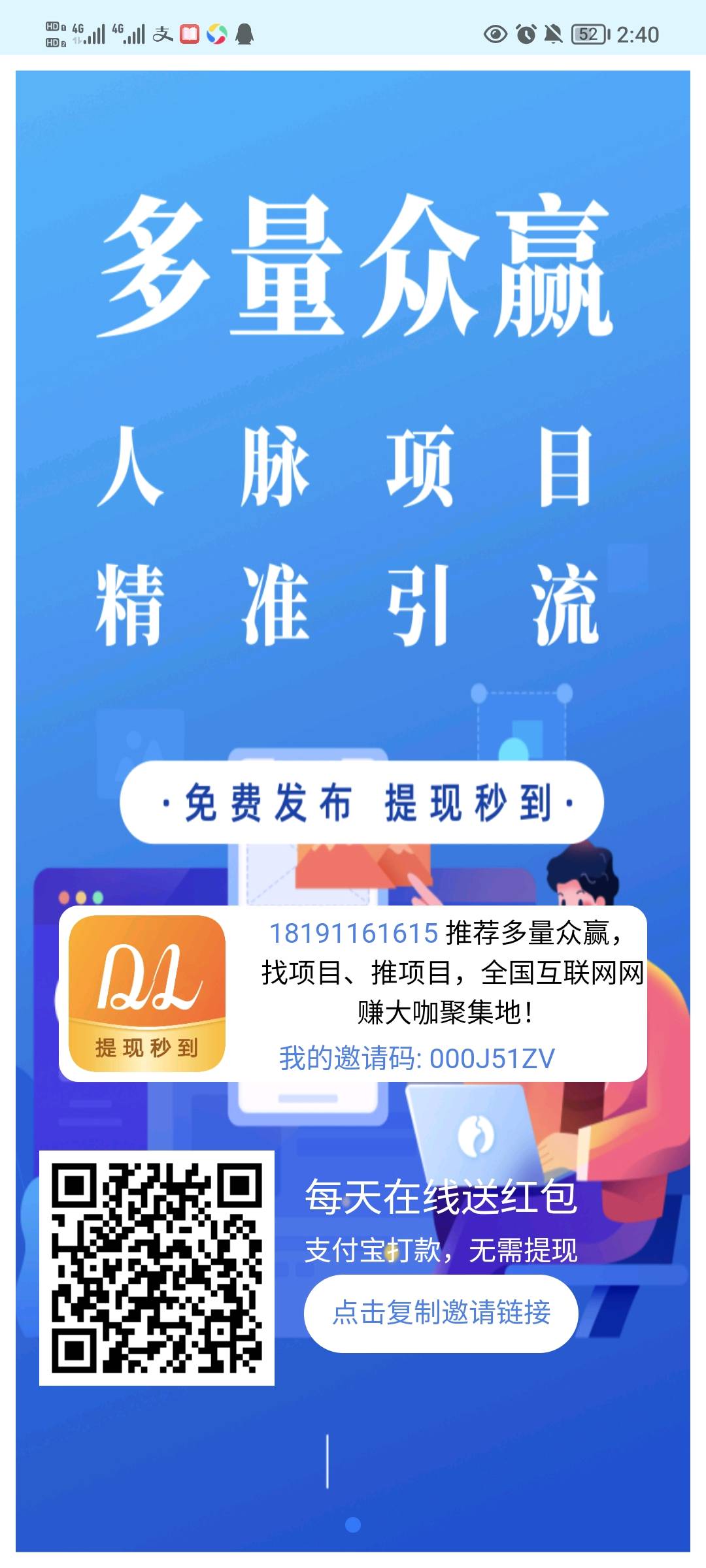Tap the 点击复制邀请链接 button
This screenshot has width=706, height=1568.
pos(441,1313)
